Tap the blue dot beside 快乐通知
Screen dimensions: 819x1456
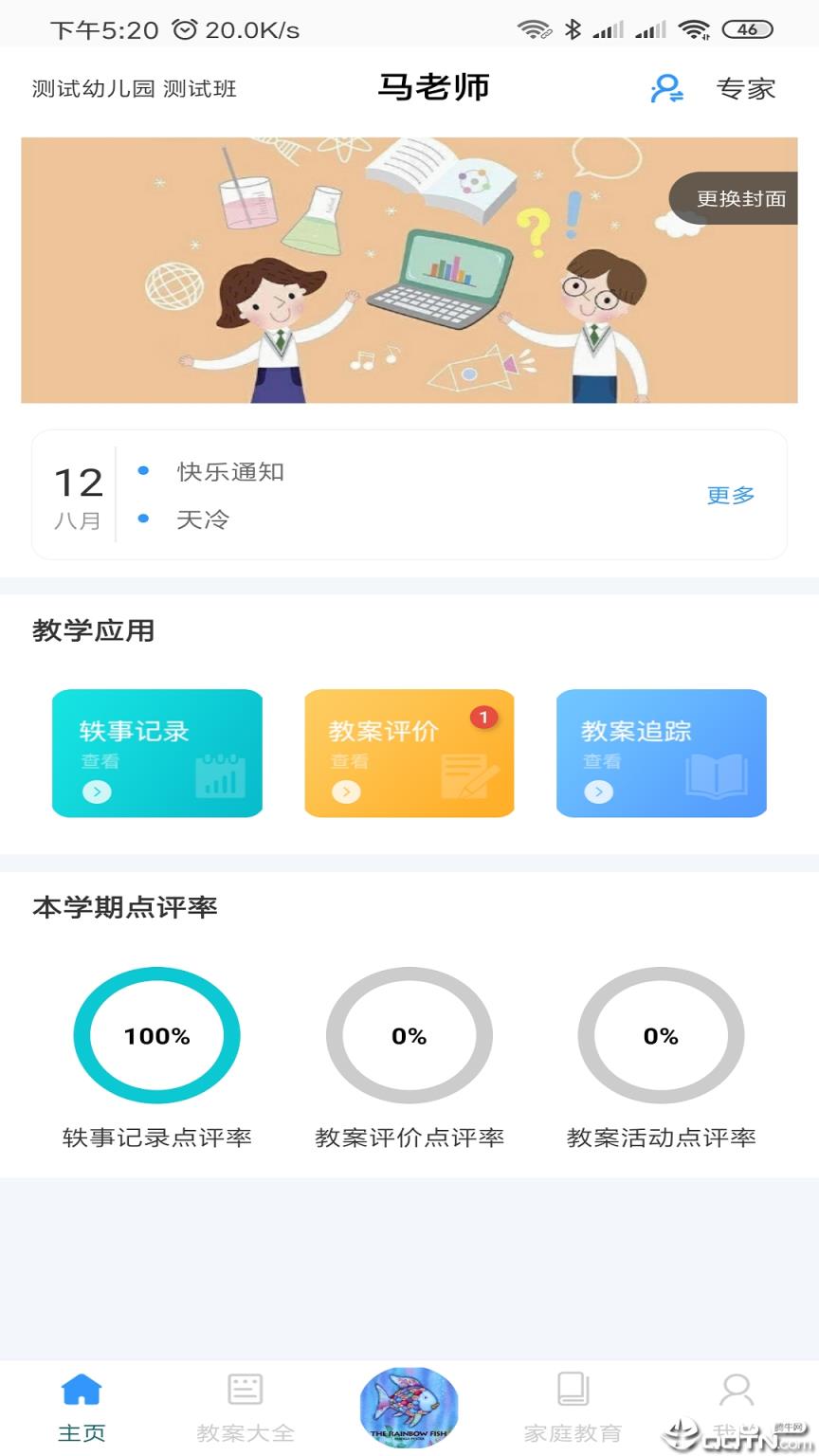click(144, 469)
